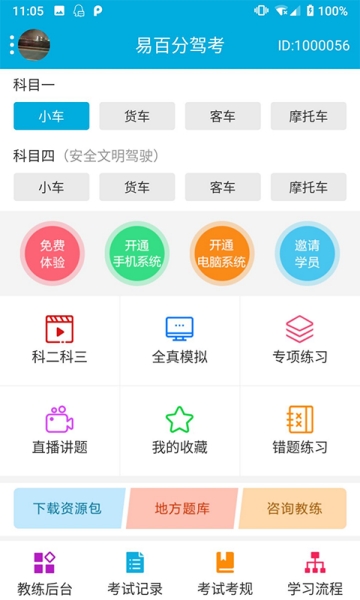Tap the profile avatar photo

(x=34, y=45)
